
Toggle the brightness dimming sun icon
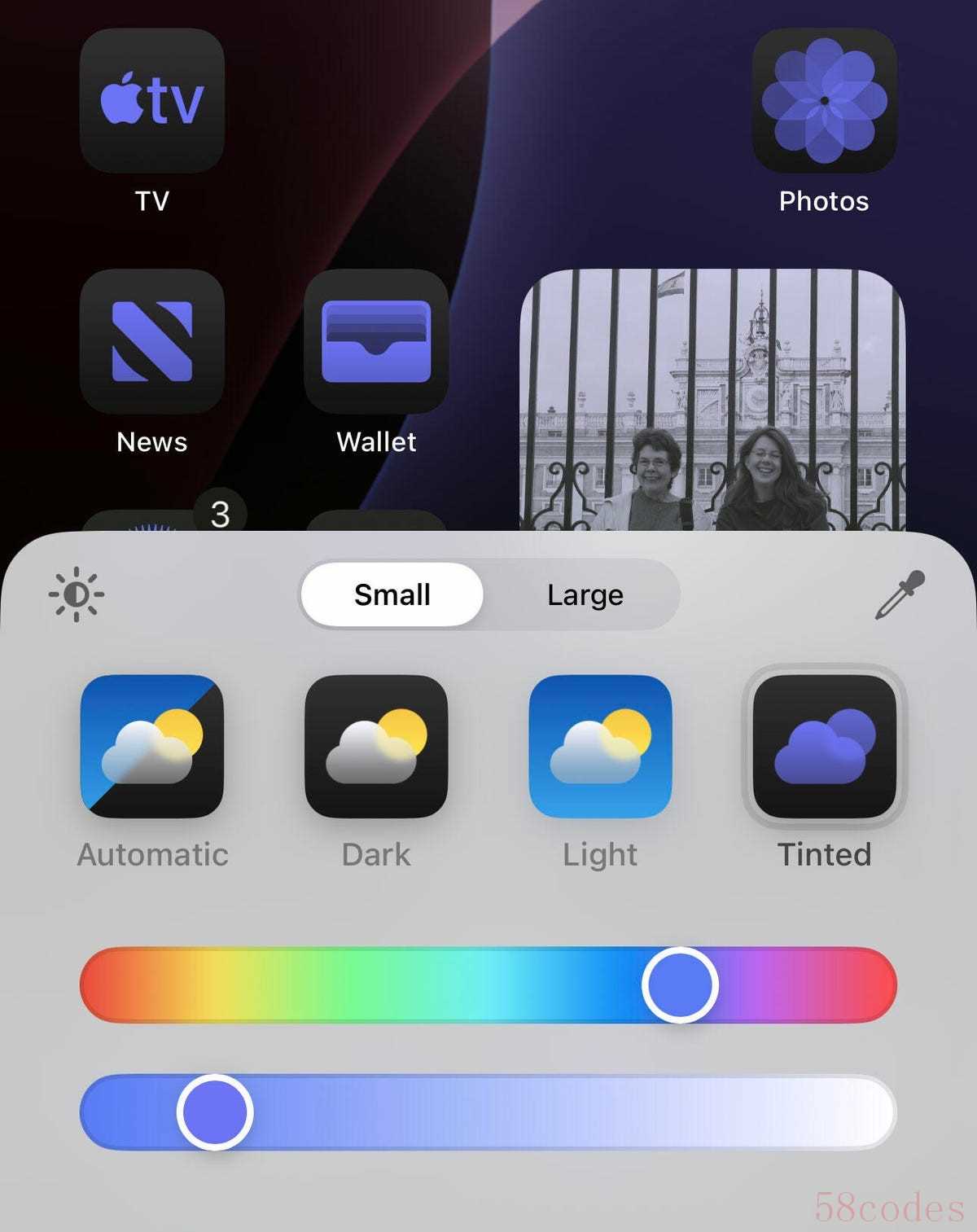pyautogui.click(x=76, y=594)
